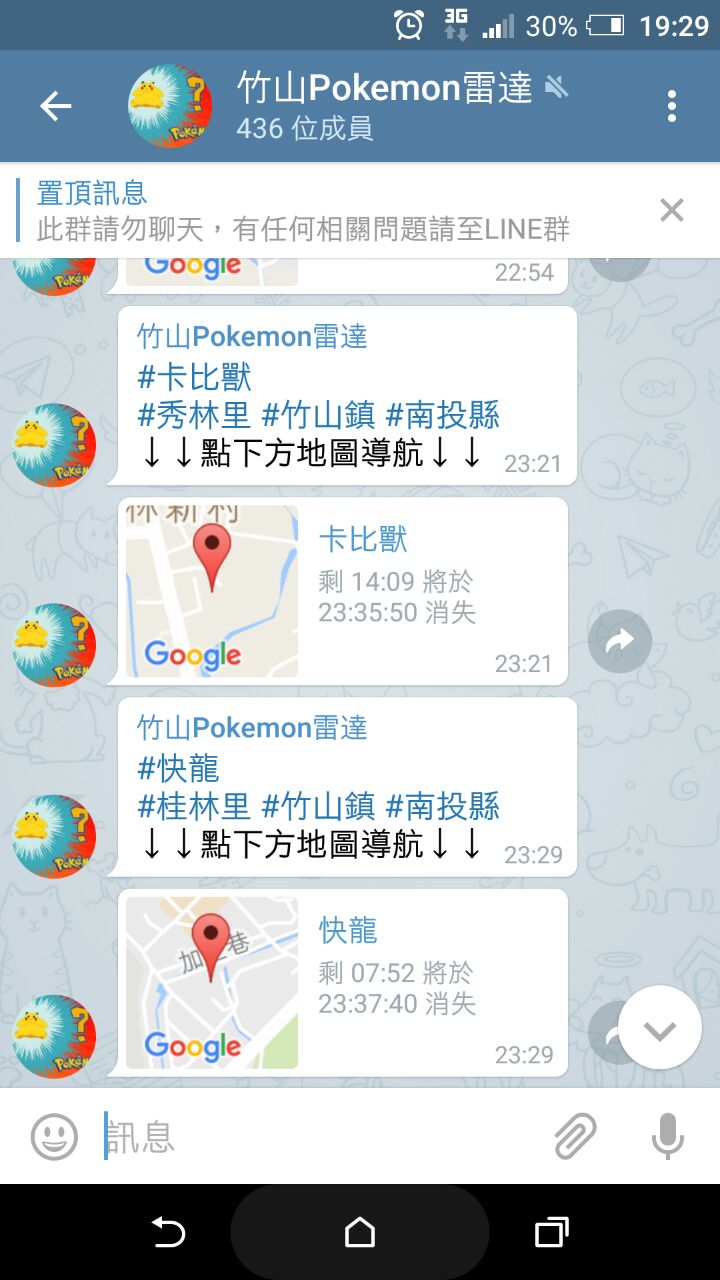Open the recent apps view
The height and width of the screenshot is (1280, 720).
click(x=551, y=1232)
